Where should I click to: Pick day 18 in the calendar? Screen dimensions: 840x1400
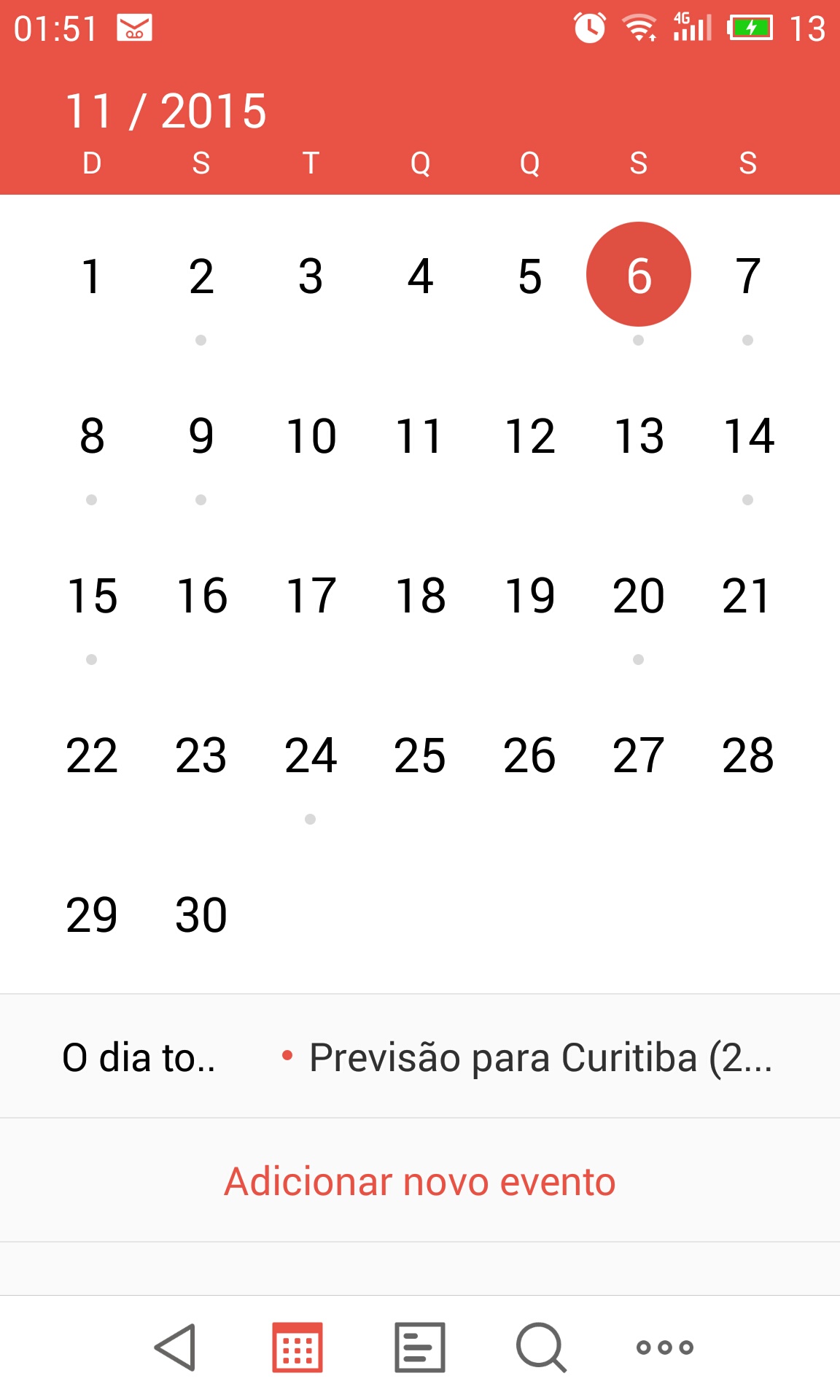420,596
